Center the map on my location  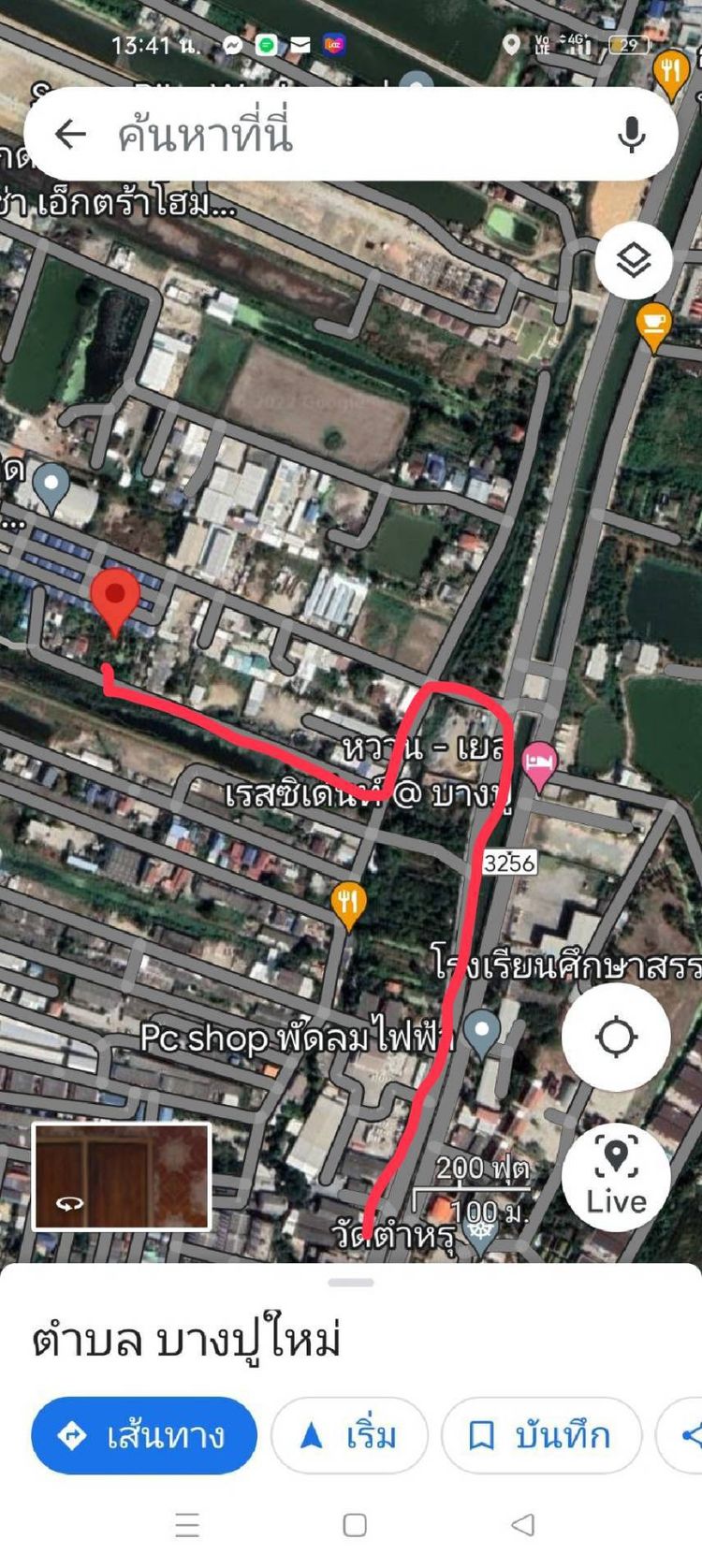616,1037
